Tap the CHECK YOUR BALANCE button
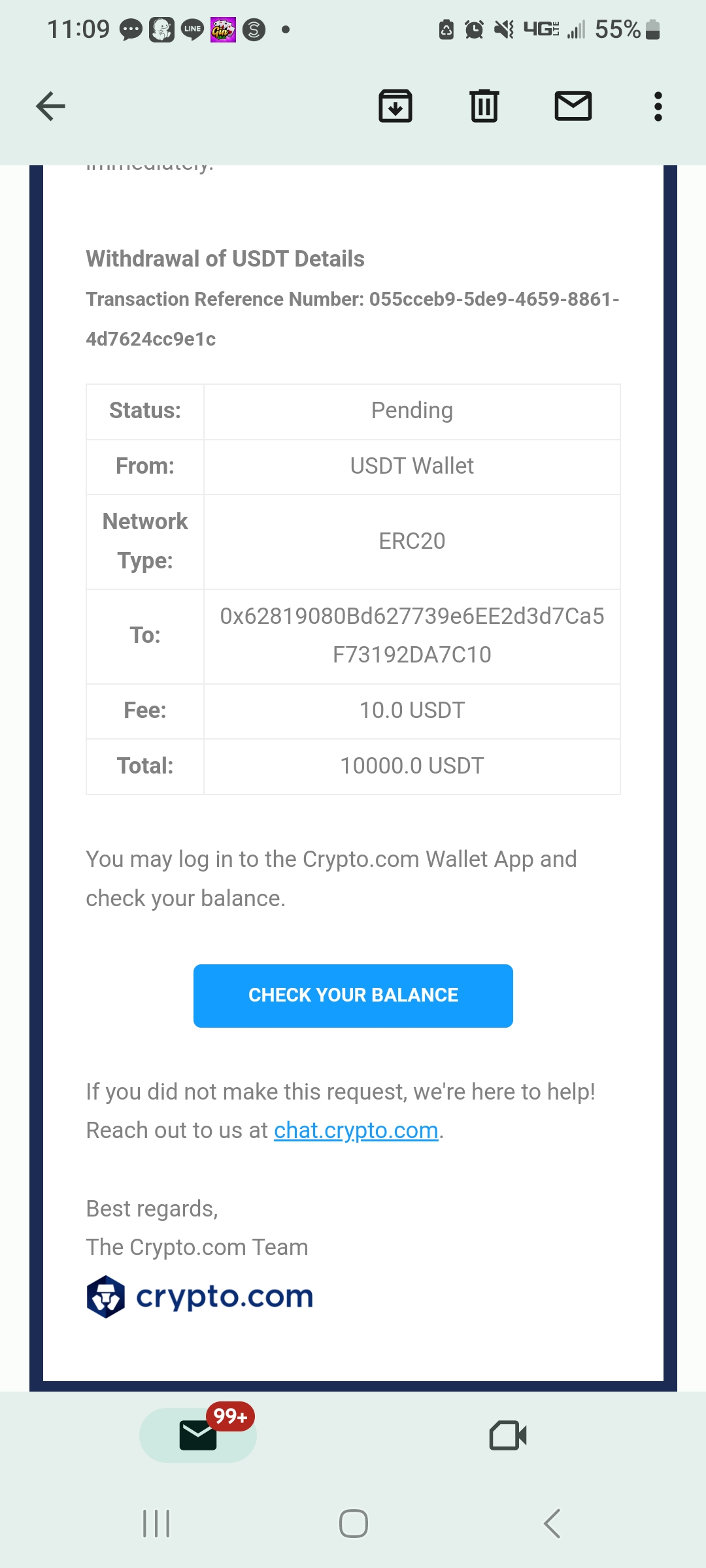Viewport: 706px width, 1568px height. (x=353, y=996)
